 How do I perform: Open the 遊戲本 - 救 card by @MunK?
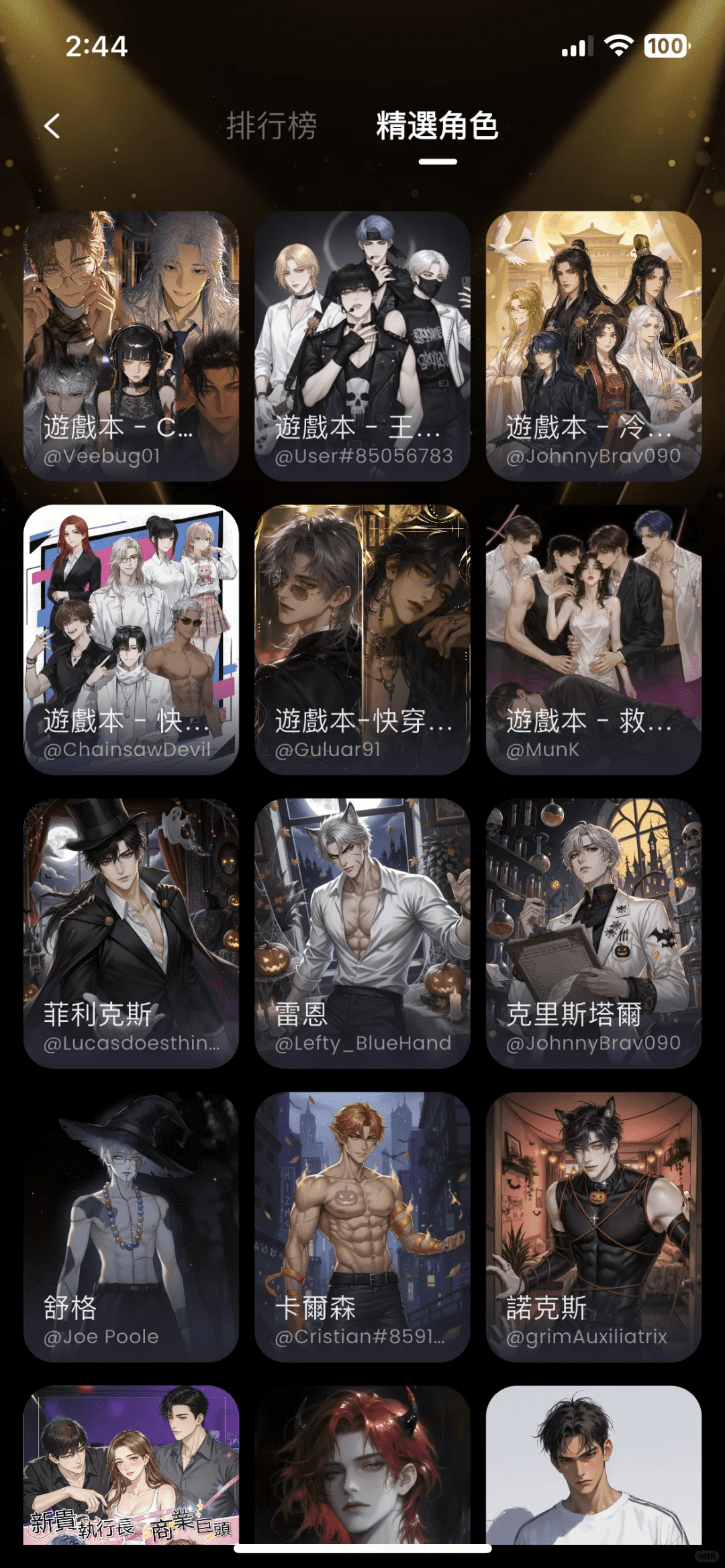[593, 639]
